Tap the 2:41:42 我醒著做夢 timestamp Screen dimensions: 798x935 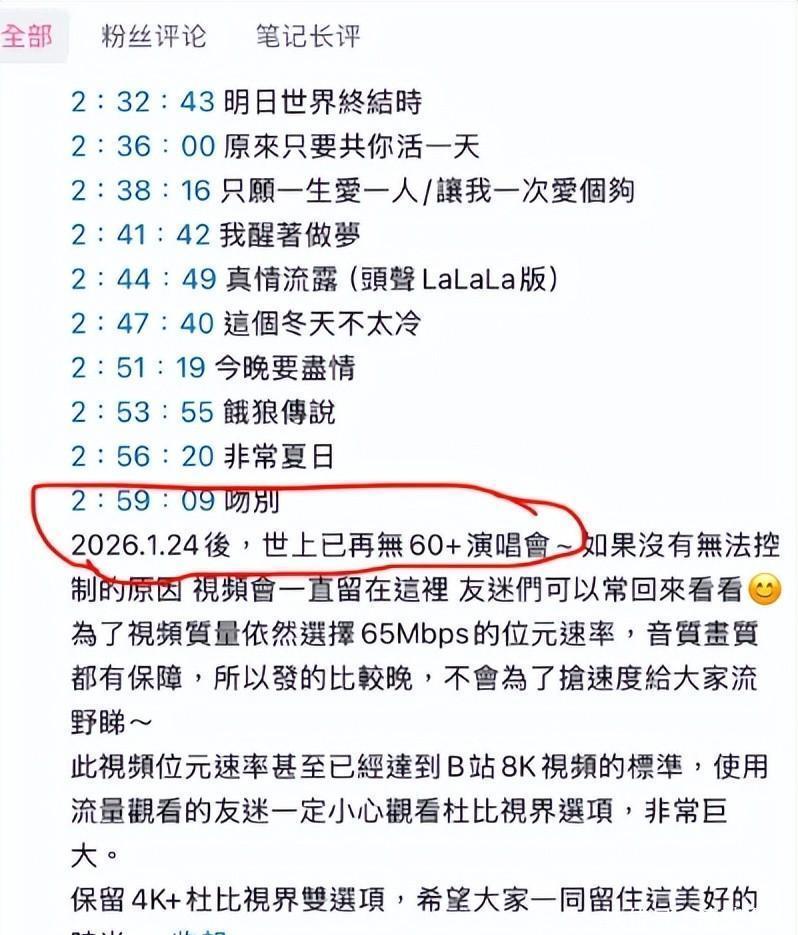(140, 235)
